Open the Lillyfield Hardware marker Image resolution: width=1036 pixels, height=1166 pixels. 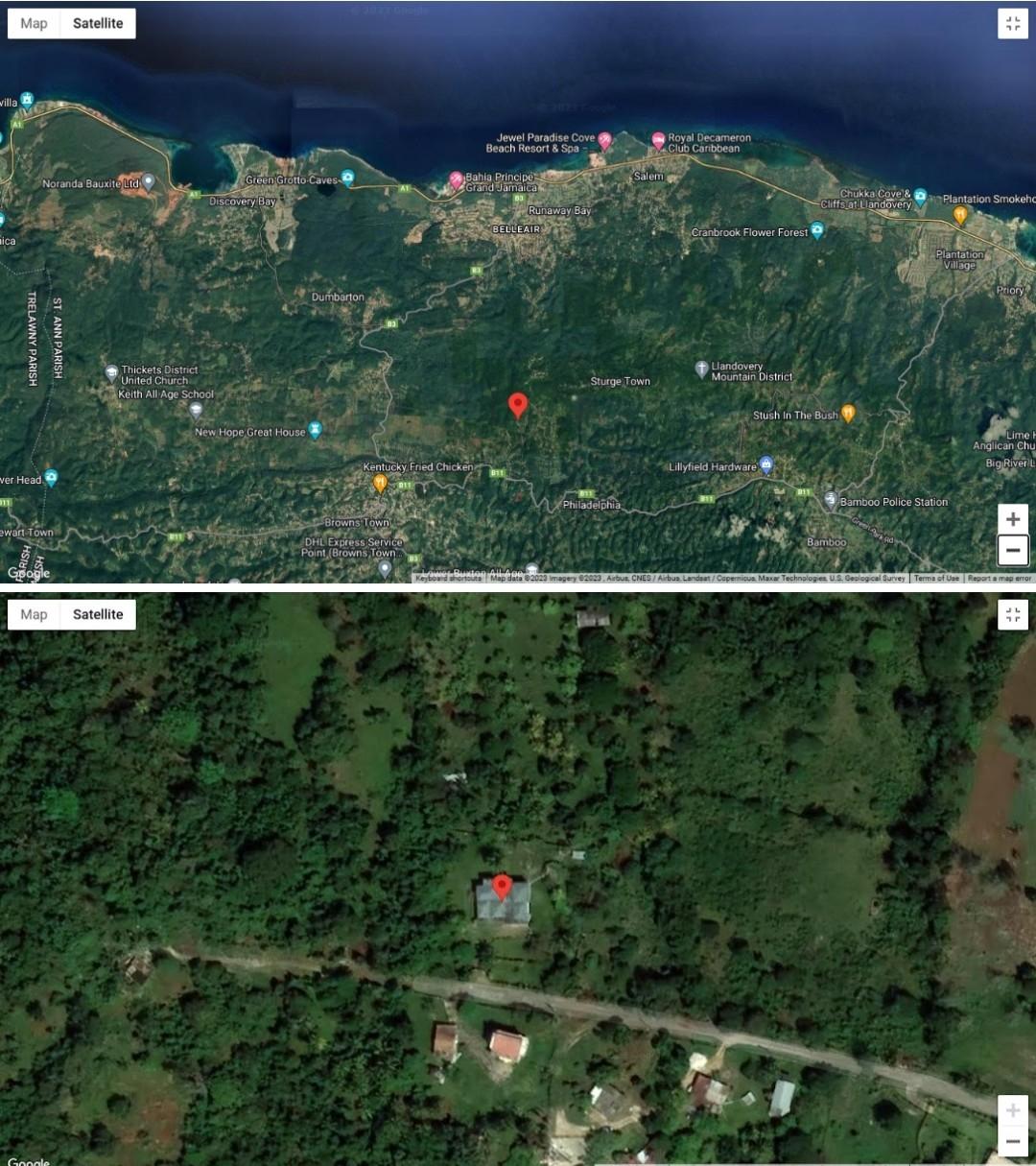tap(765, 465)
